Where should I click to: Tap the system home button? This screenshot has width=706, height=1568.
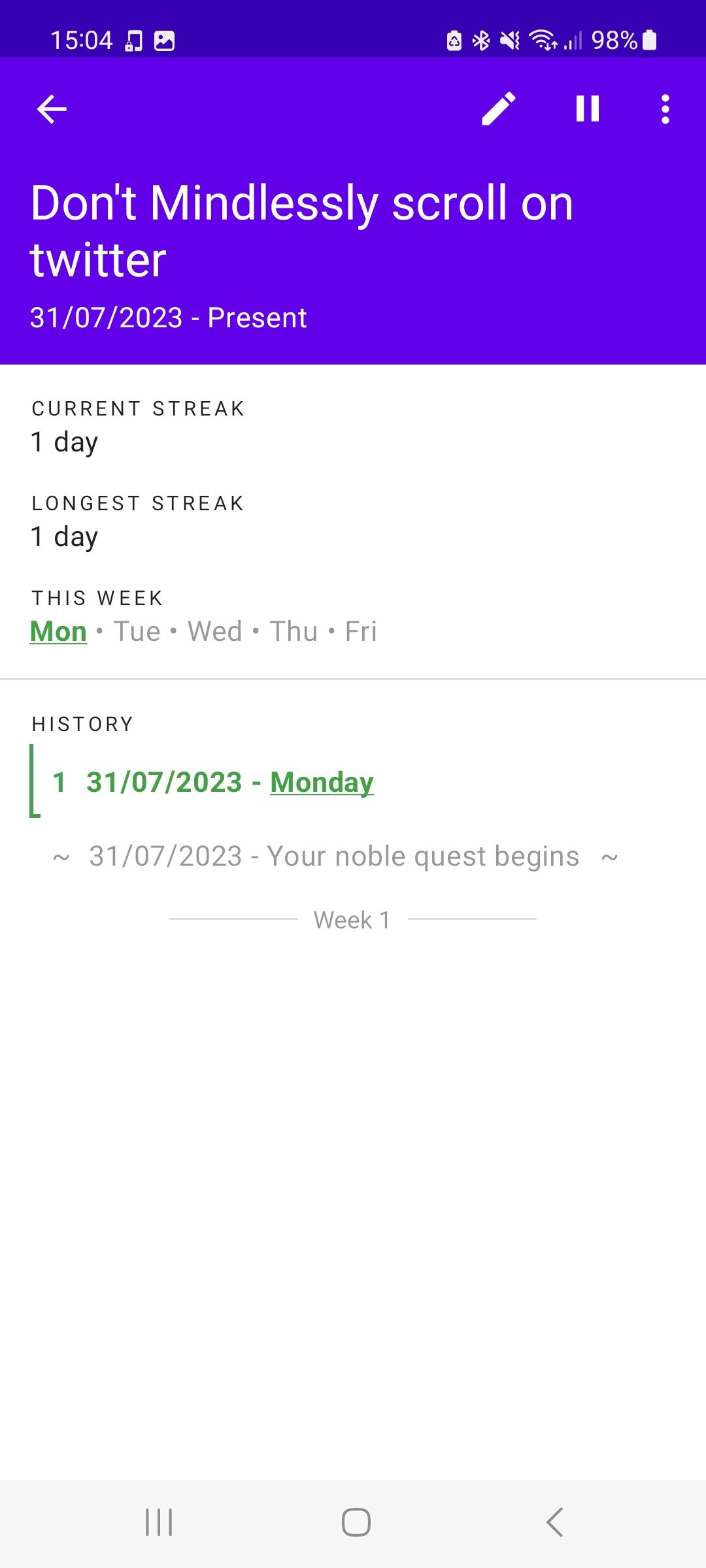(x=356, y=1522)
